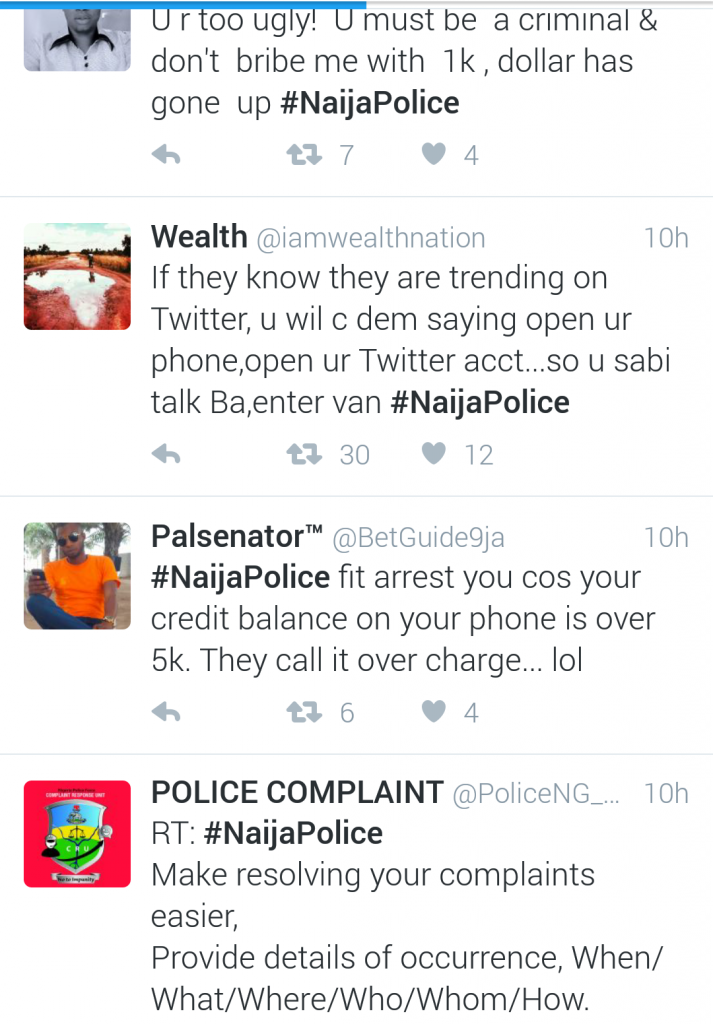Like Palsenator's tweet
Viewport: 713px width, 1024px height.
tap(433, 712)
